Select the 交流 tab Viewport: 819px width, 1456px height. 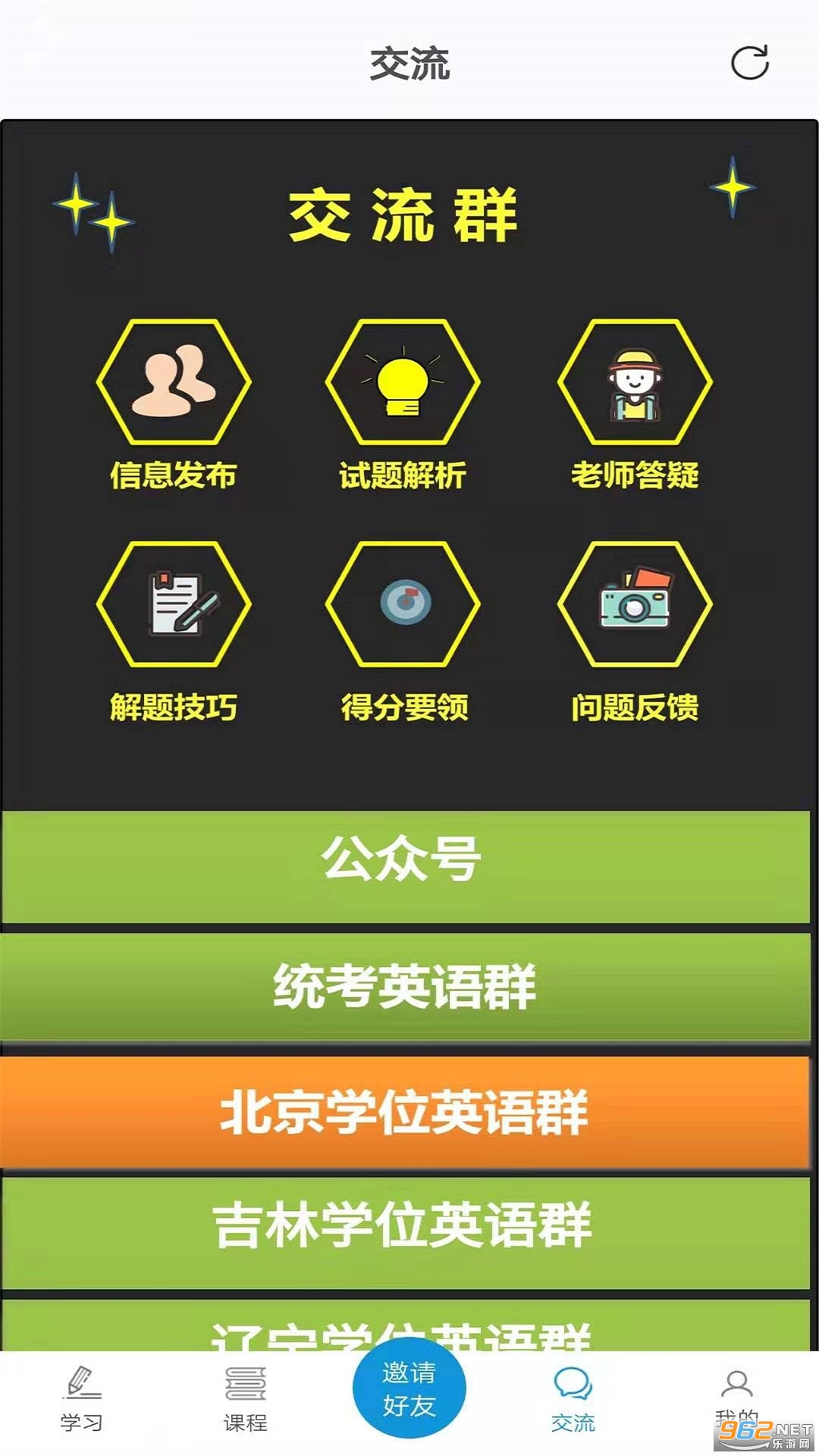point(573,1401)
